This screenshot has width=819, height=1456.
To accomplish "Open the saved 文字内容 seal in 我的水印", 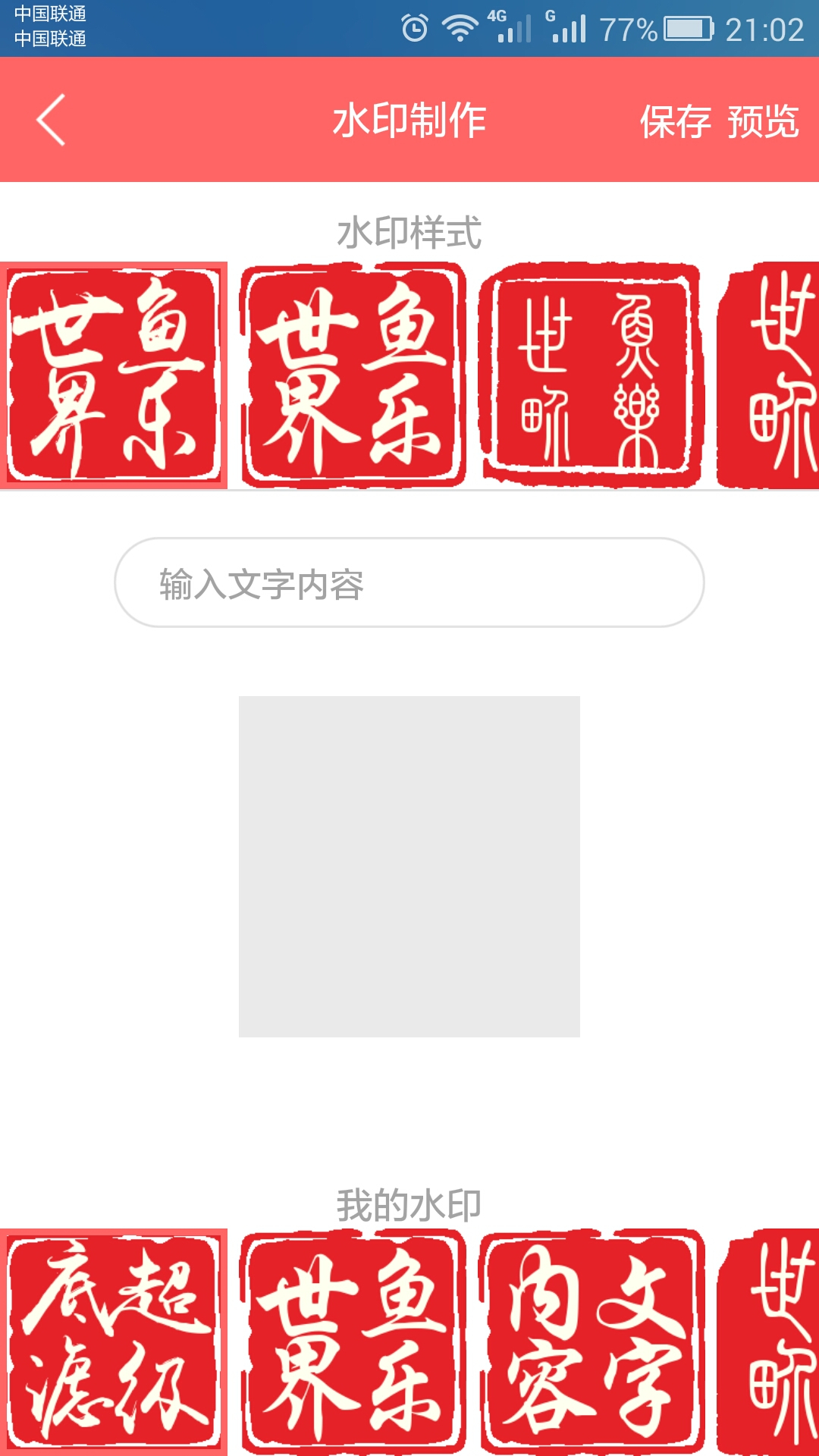I will tap(591, 1341).
